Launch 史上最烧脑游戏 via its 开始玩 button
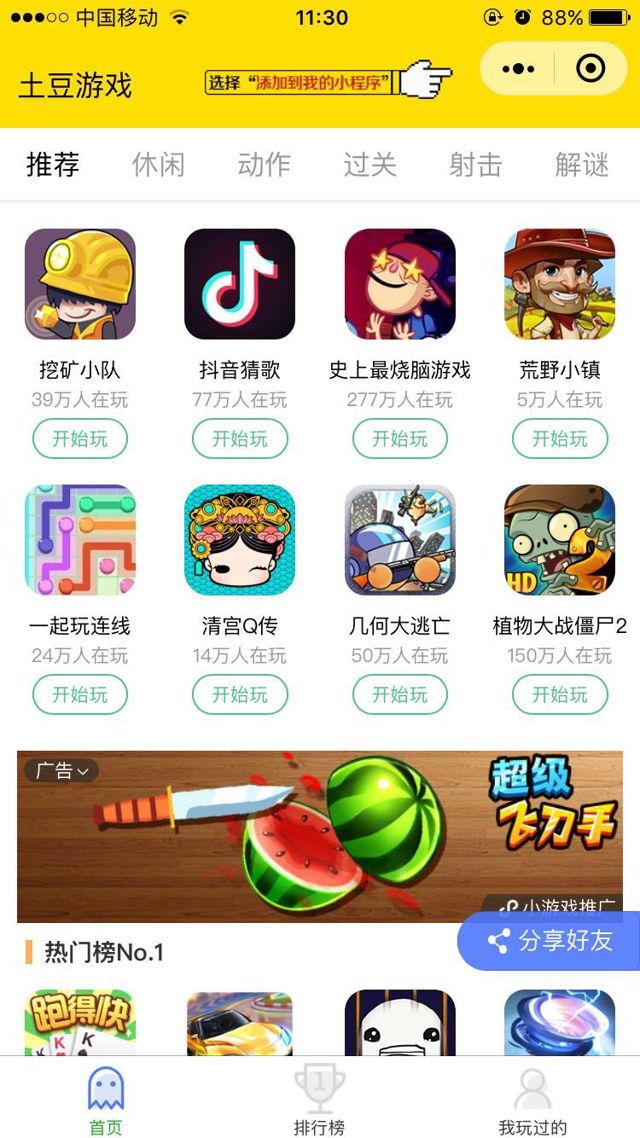The height and width of the screenshot is (1138, 640). coord(400,439)
